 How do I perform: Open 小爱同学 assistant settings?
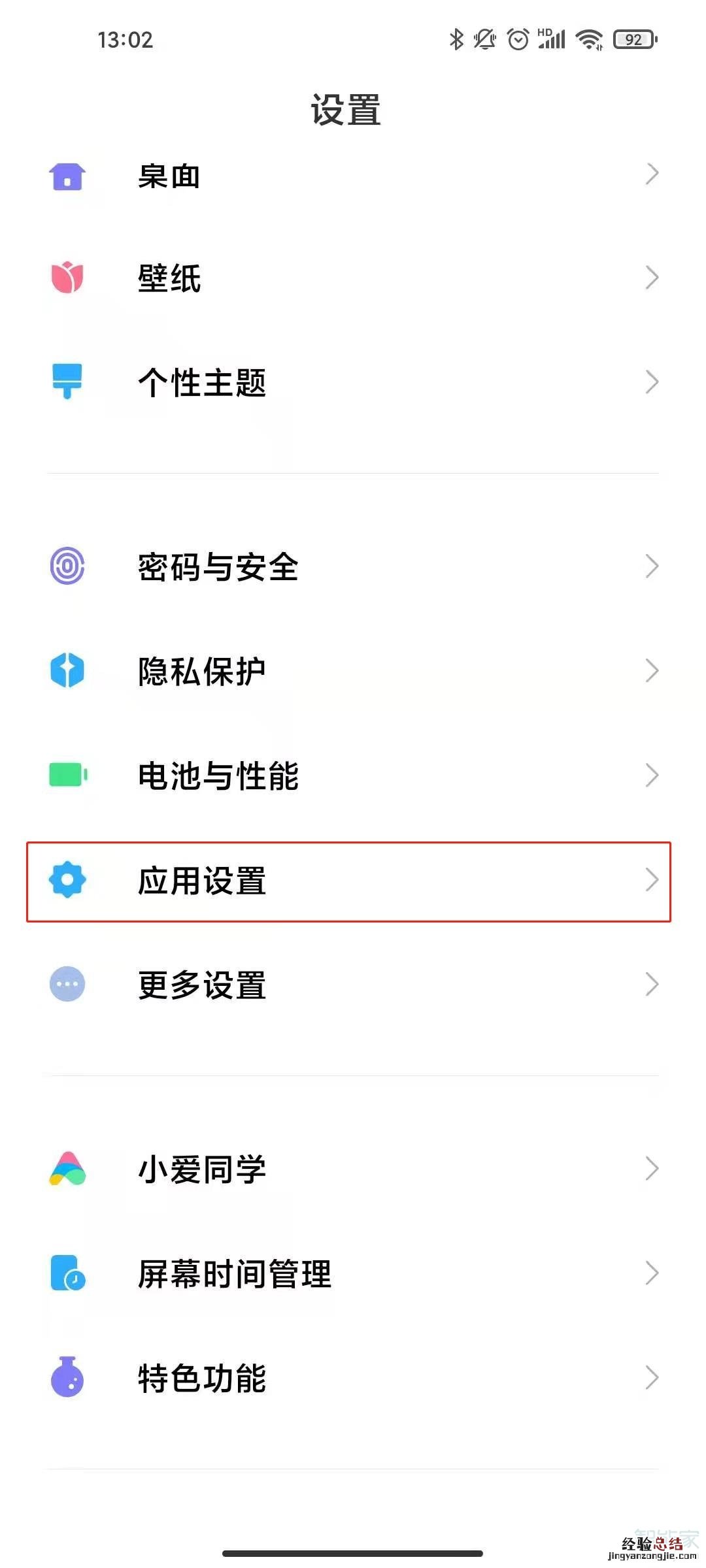pos(353,1169)
